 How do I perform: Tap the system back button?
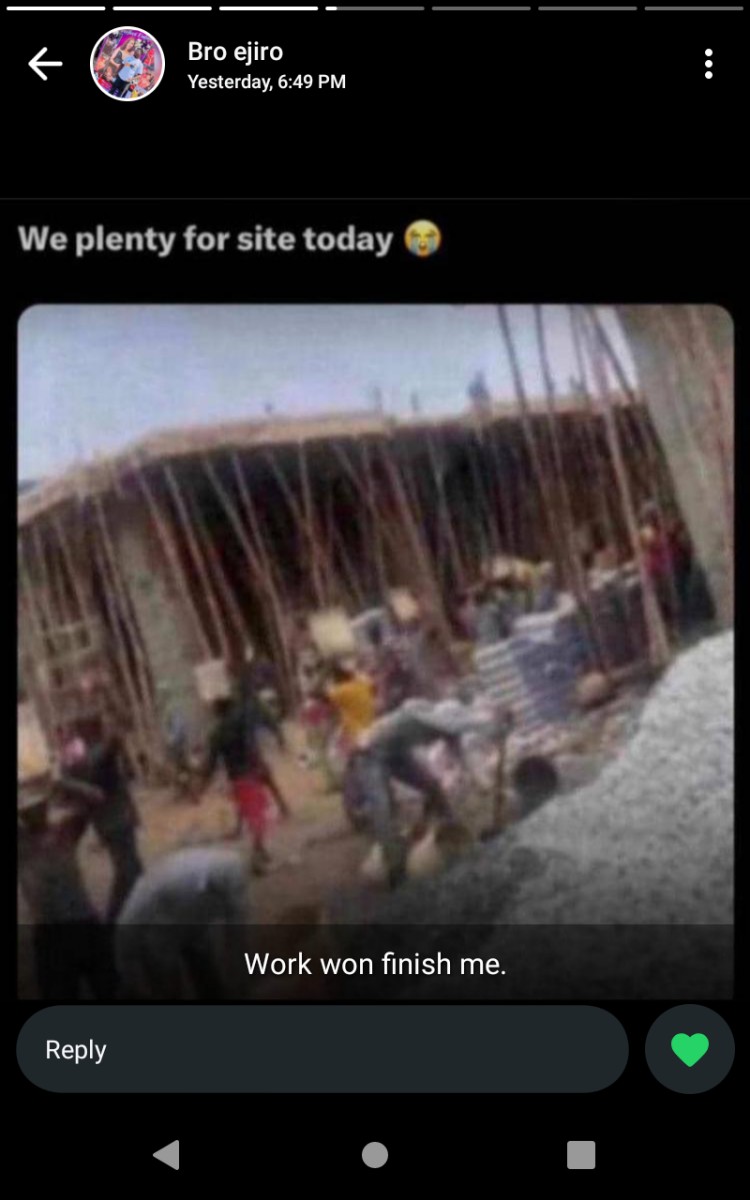pos(166,1155)
